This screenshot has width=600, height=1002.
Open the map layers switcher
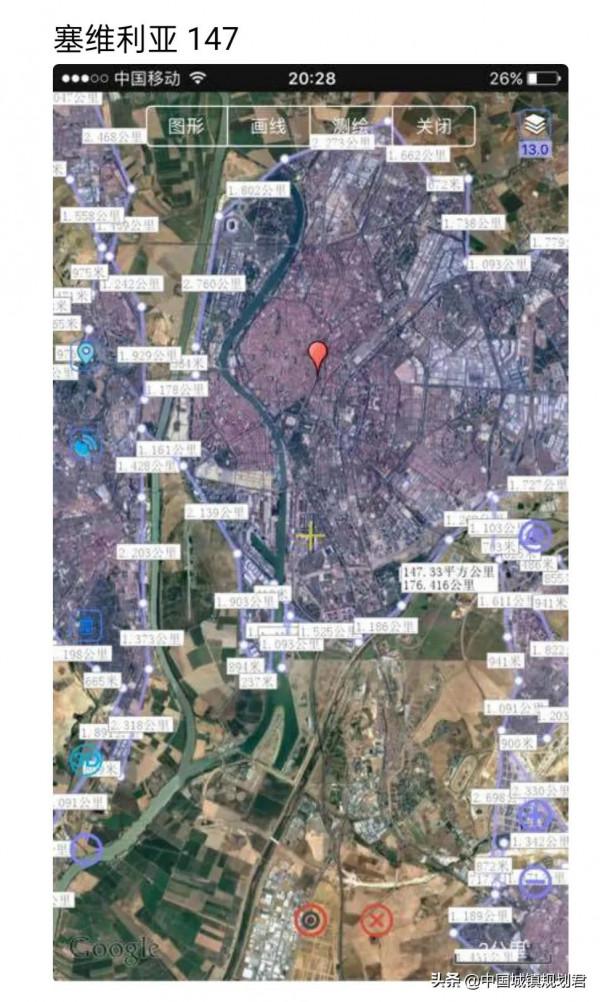point(535,126)
